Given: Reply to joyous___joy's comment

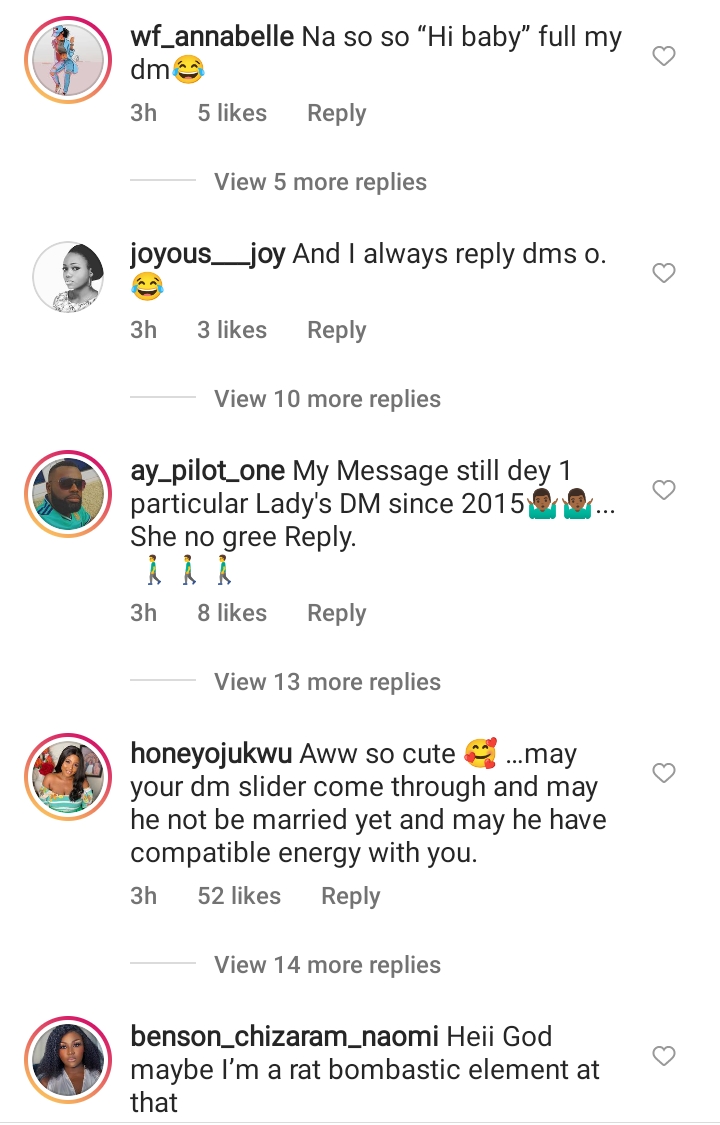Looking at the screenshot, I should [336, 330].
